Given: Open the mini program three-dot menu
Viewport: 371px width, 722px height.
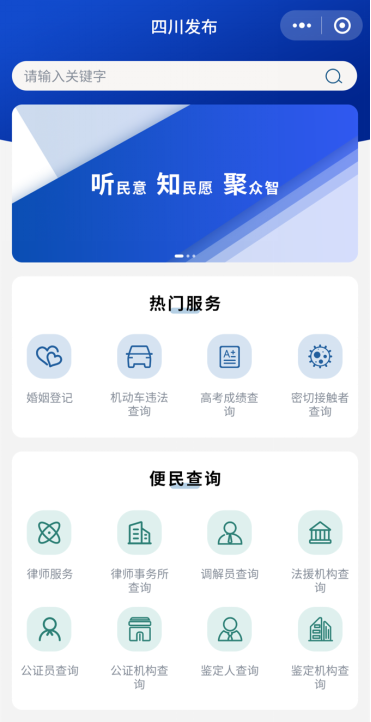Looking at the screenshot, I should coord(301,26).
